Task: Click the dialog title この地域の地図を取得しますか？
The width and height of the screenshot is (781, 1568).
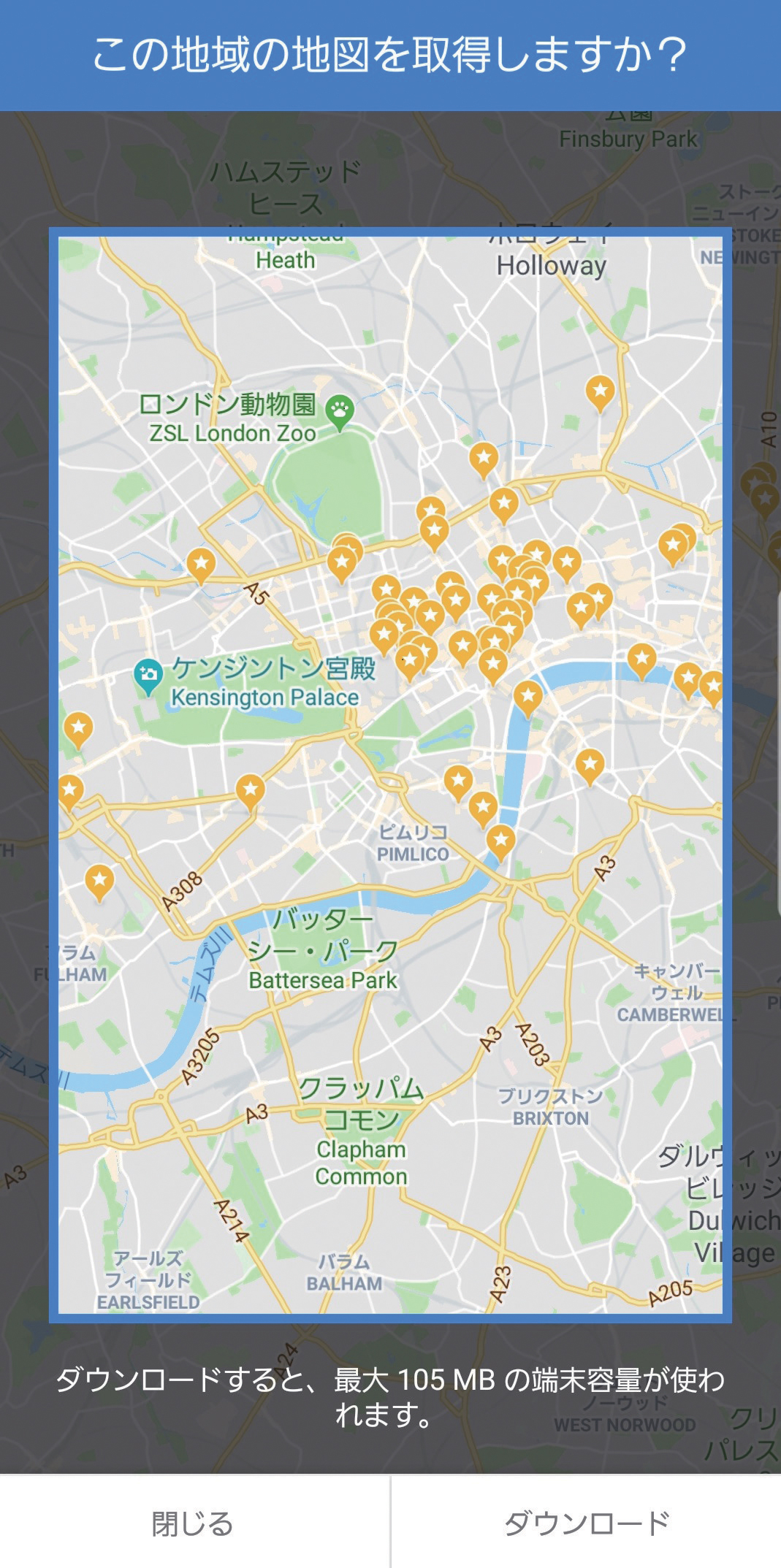Action: 390,53
